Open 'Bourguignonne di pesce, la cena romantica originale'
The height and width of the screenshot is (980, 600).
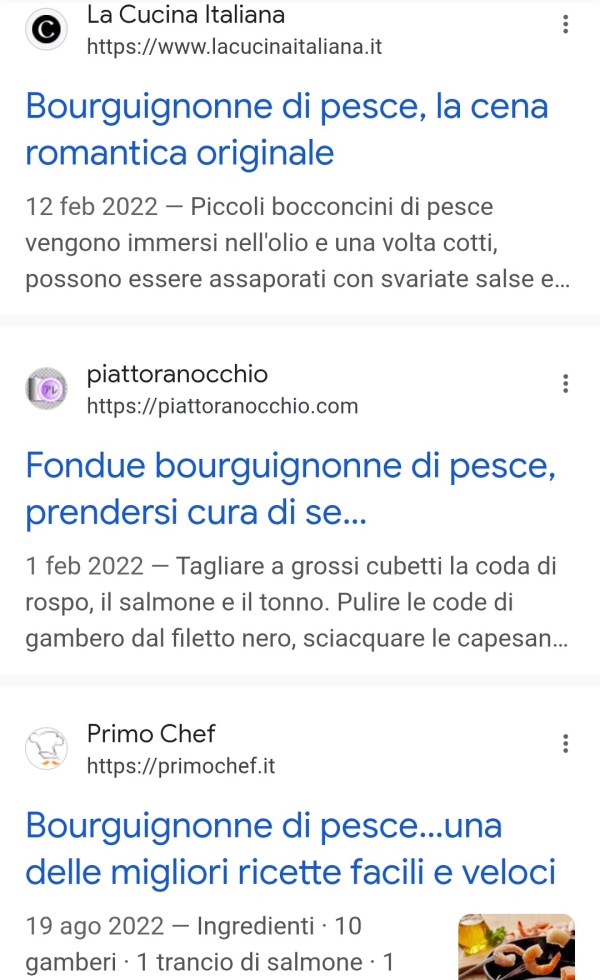click(286, 129)
